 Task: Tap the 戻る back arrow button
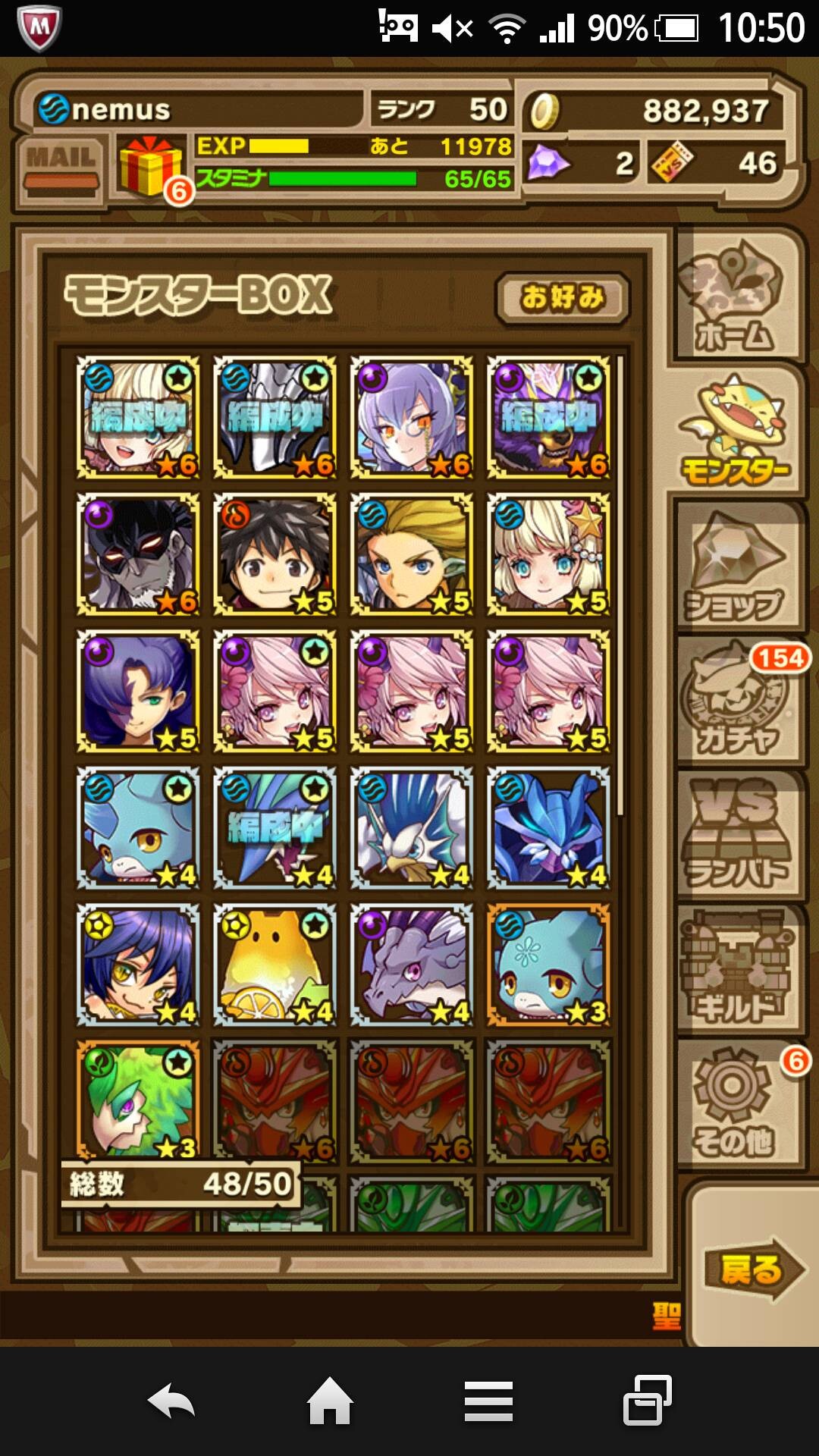tap(752, 1269)
